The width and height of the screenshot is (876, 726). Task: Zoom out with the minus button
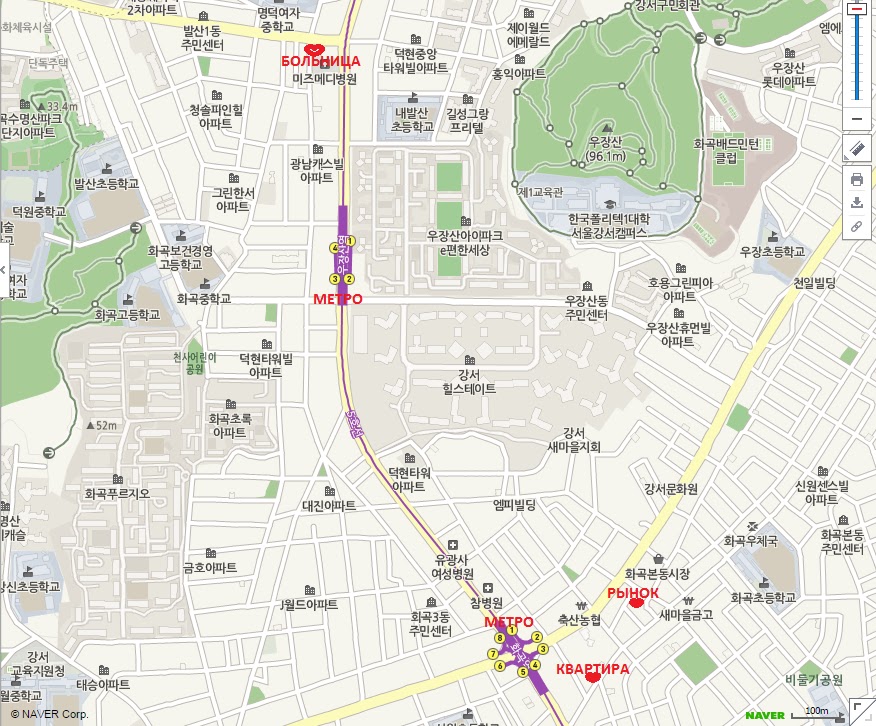coord(857,119)
